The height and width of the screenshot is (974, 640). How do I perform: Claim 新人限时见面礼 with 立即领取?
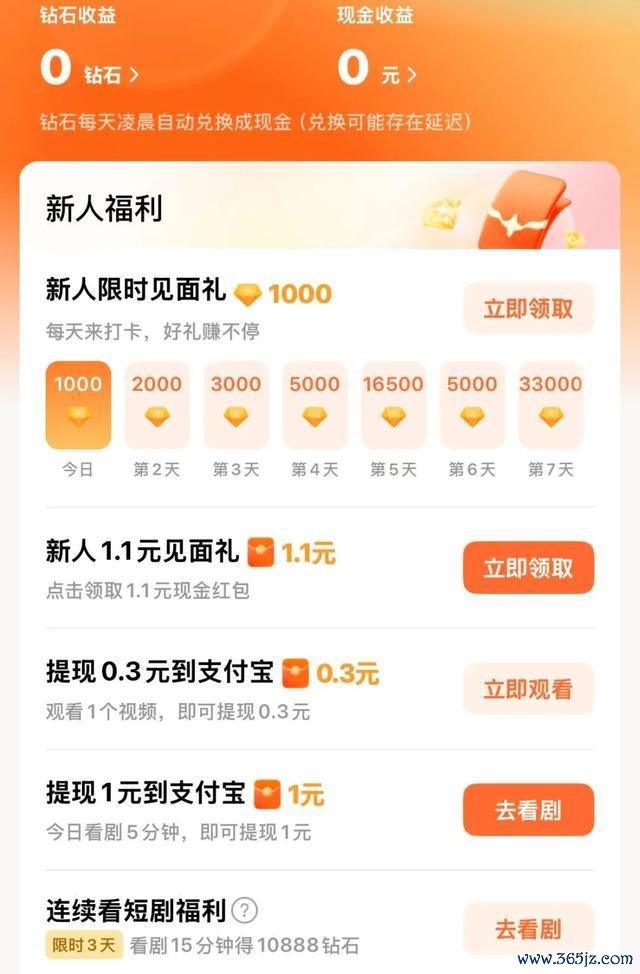click(x=528, y=309)
